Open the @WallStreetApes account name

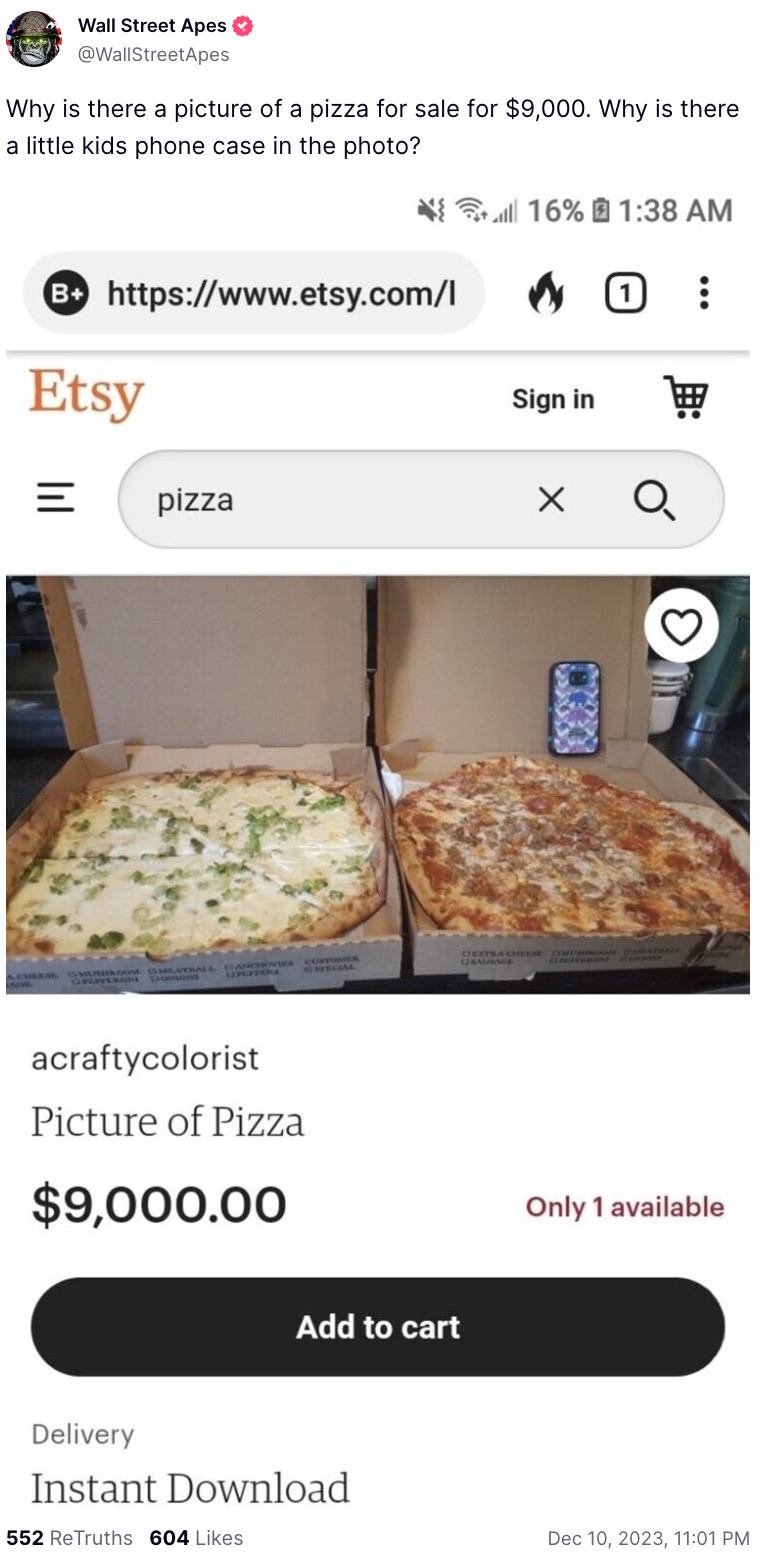pyautogui.click(x=153, y=55)
